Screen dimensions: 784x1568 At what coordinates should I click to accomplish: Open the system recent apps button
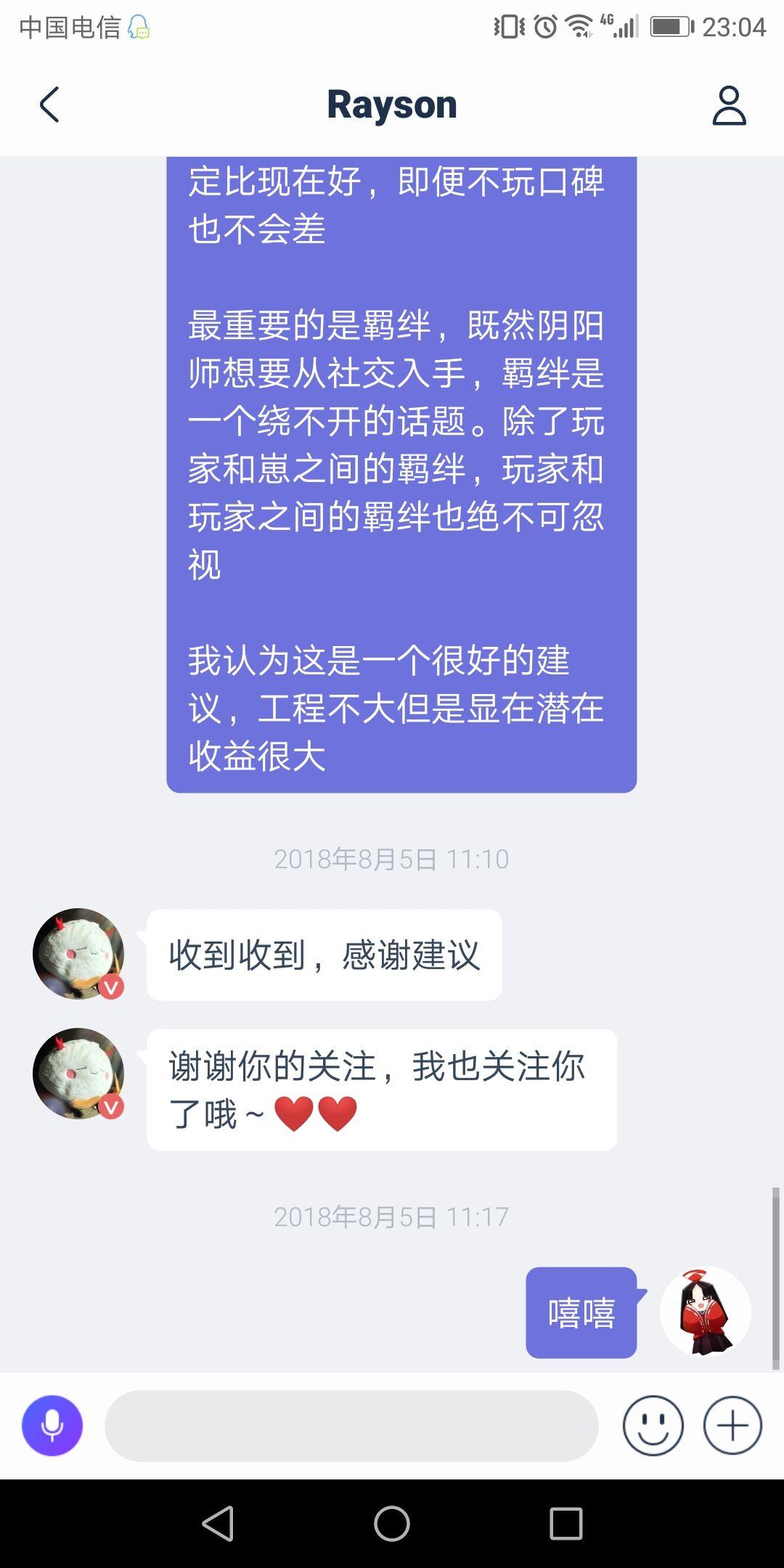point(565,1524)
